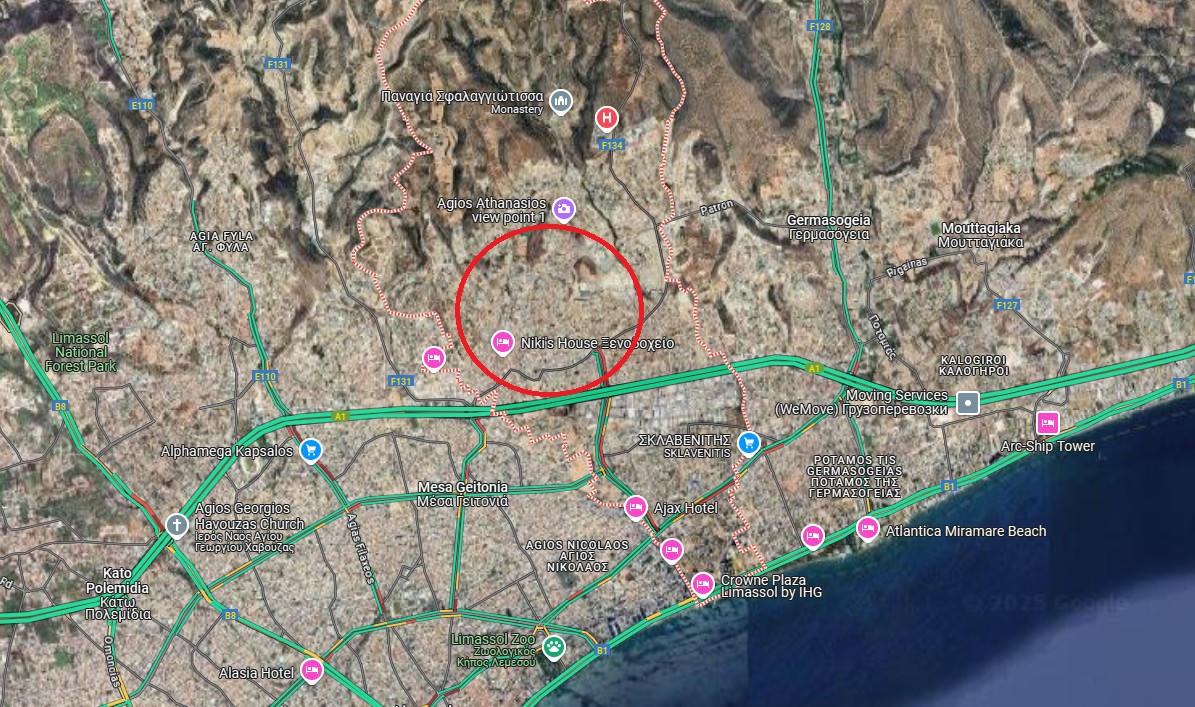Select the Arc-Ship Tower hotel pin

tap(1047, 422)
